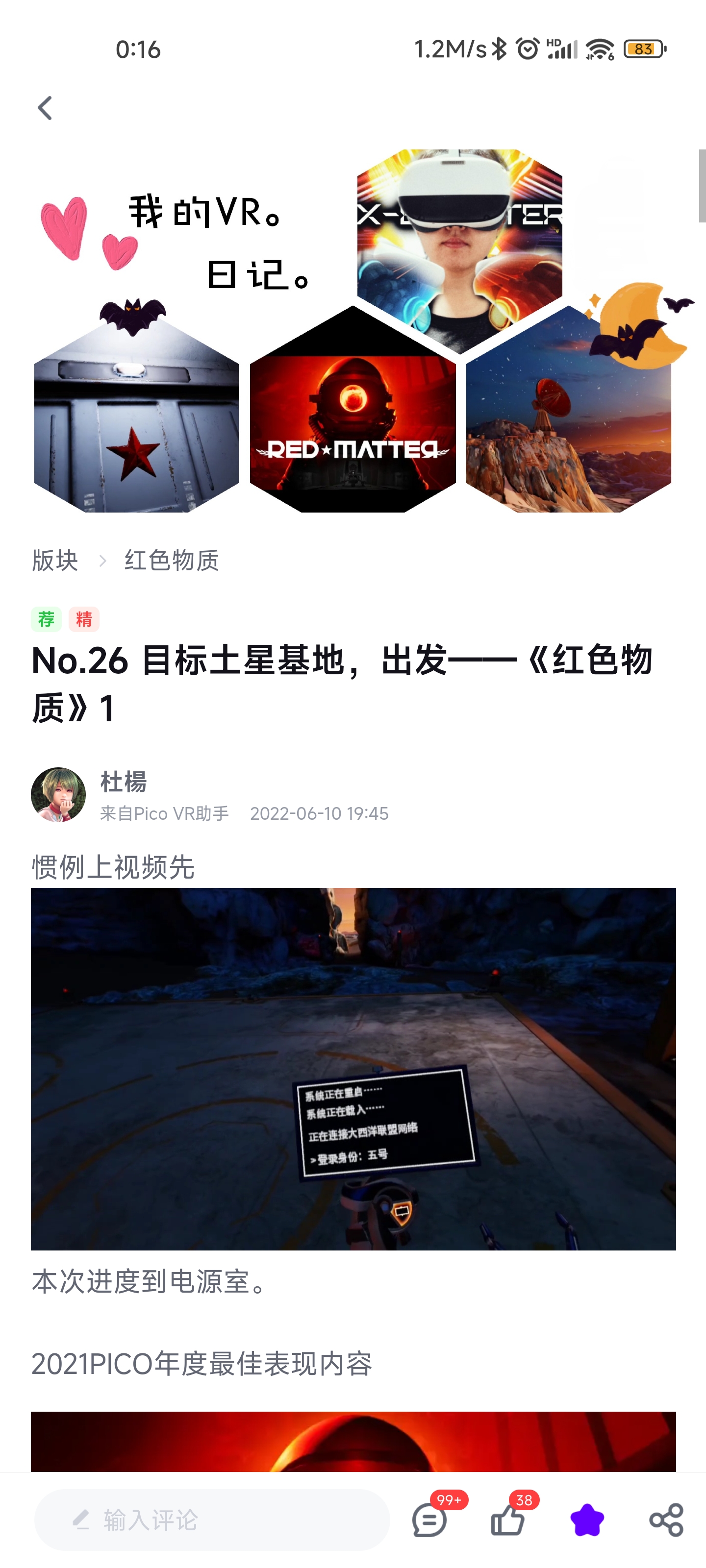
Task: Open the 版块 breadcrumb link
Action: pyautogui.click(x=55, y=560)
